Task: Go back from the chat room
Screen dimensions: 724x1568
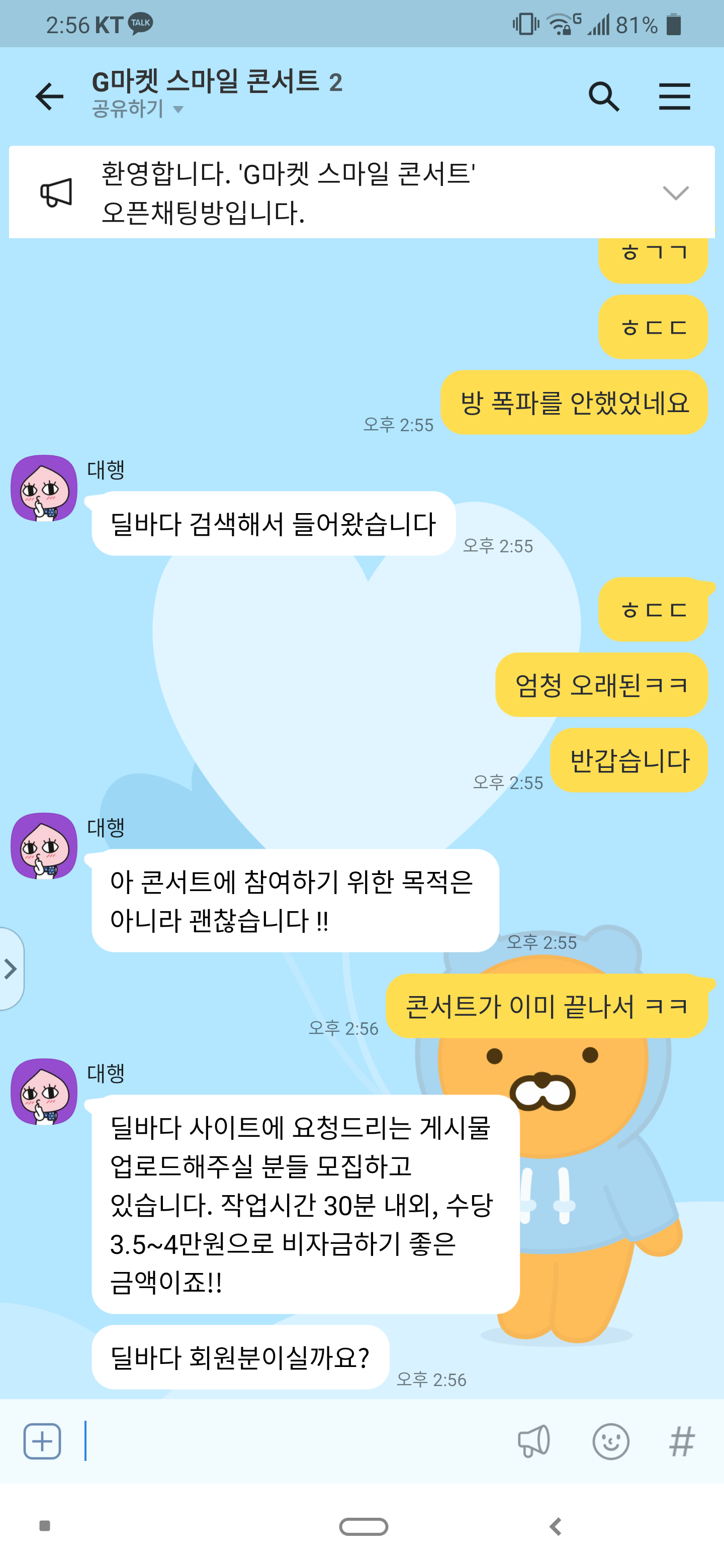Action: [49, 96]
